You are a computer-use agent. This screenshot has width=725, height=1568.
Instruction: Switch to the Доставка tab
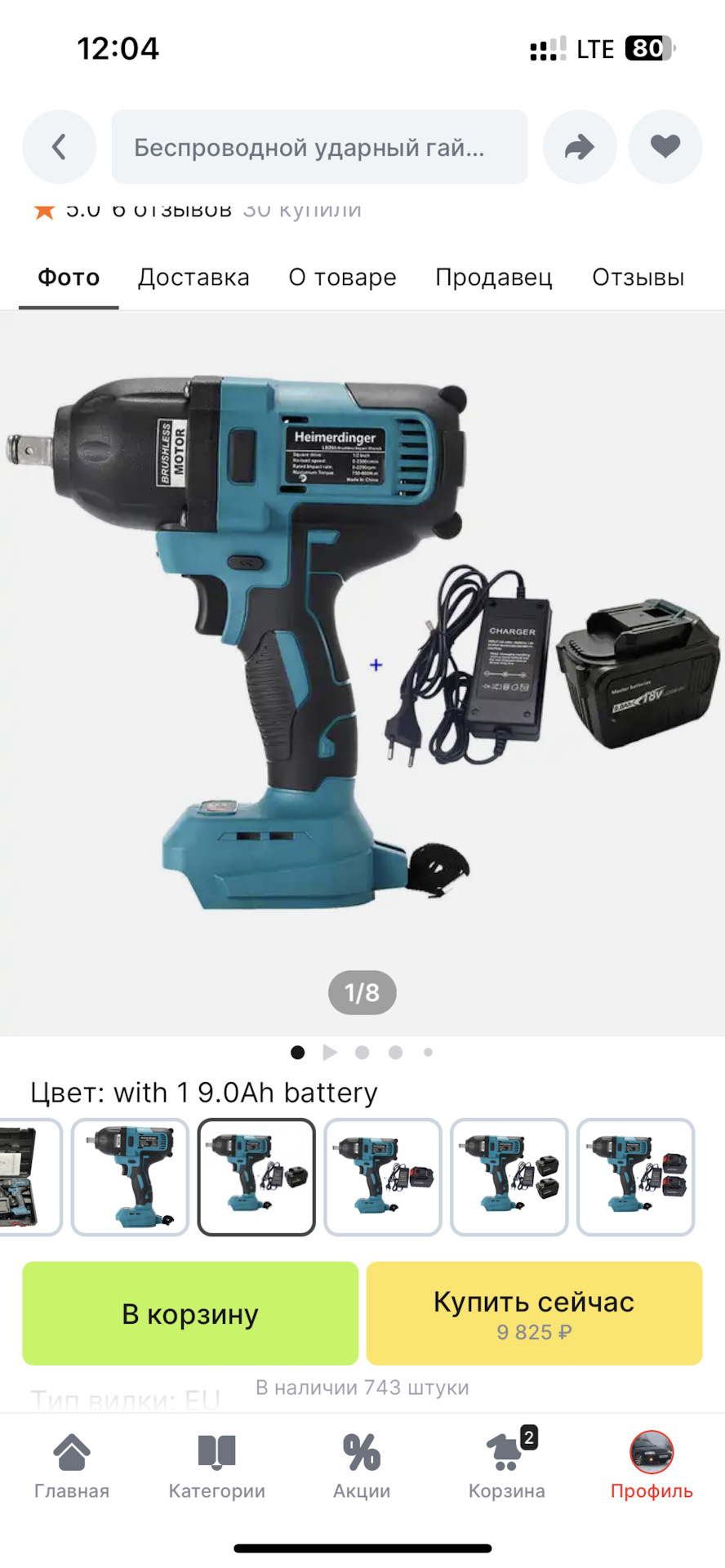click(x=193, y=278)
